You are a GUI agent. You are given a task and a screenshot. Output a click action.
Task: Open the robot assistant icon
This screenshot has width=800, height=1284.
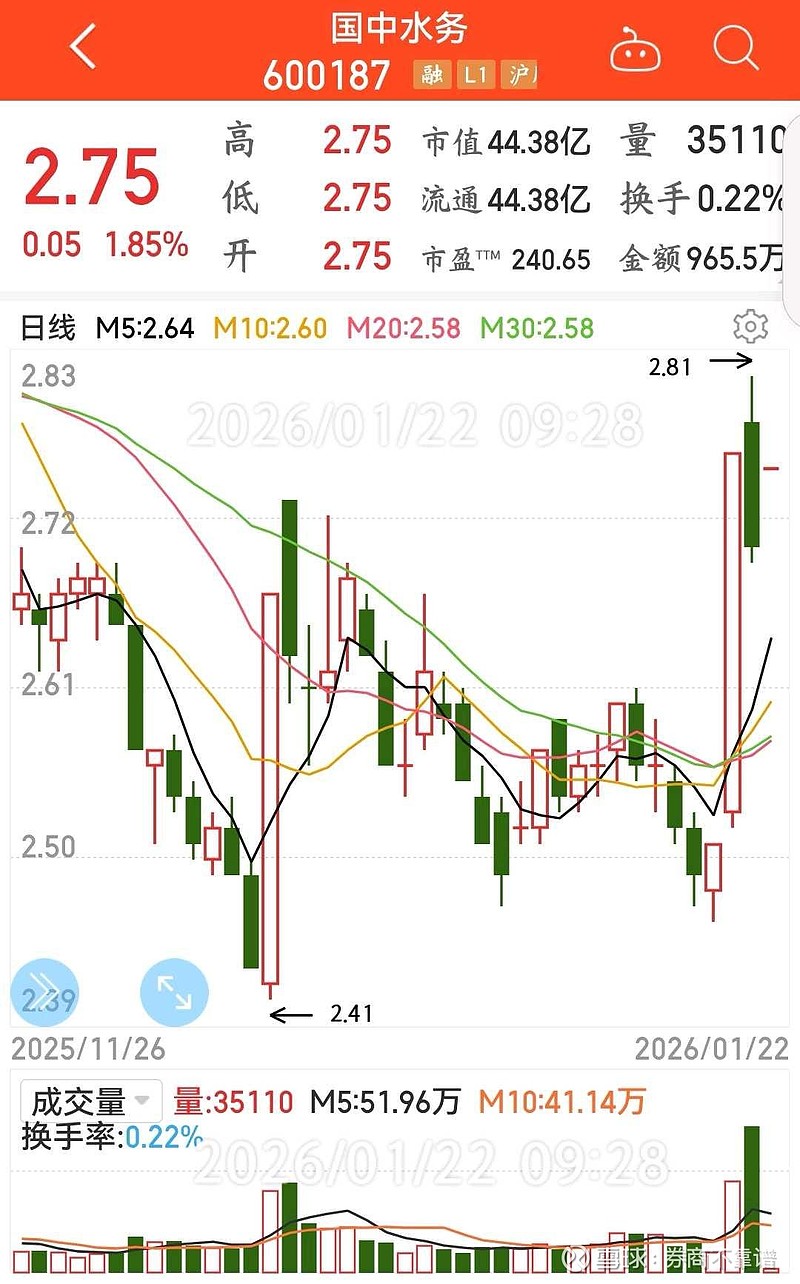click(635, 50)
